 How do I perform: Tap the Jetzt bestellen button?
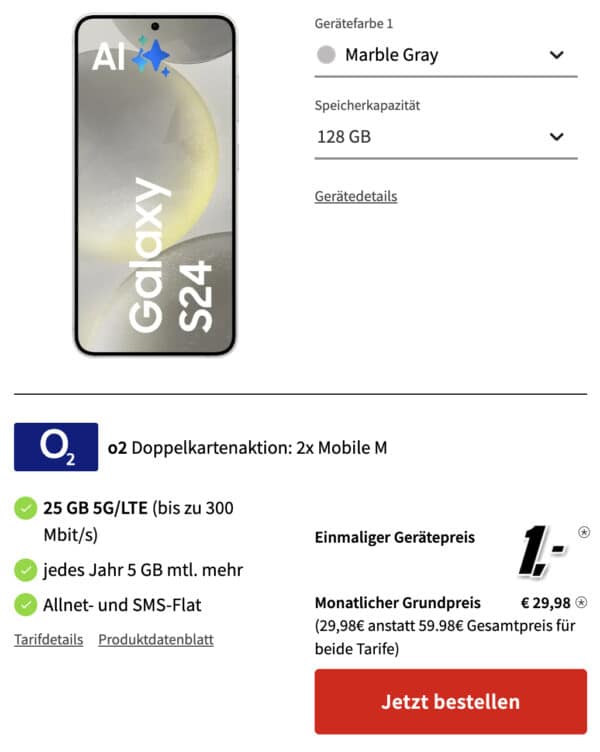click(450, 701)
